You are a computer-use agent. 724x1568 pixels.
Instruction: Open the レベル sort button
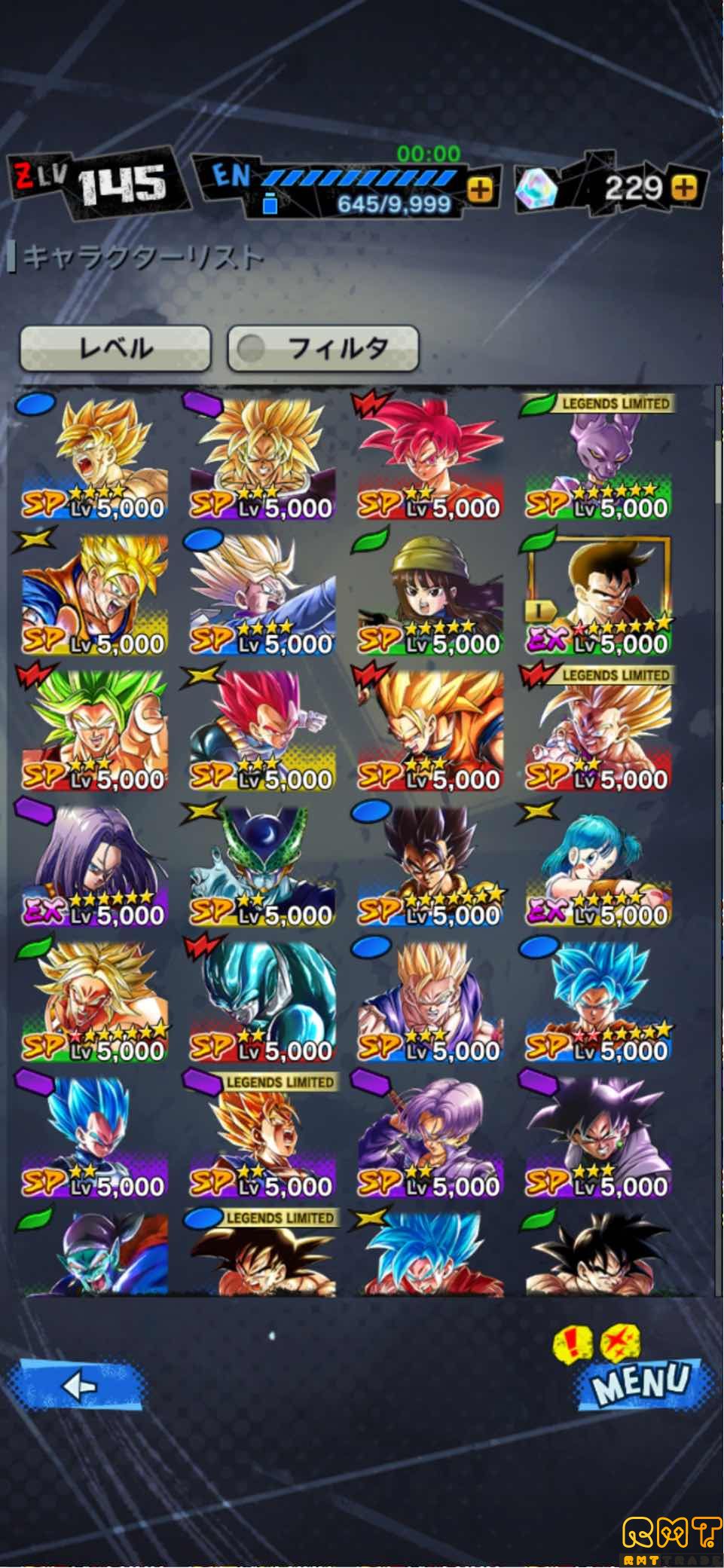click(115, 348)
